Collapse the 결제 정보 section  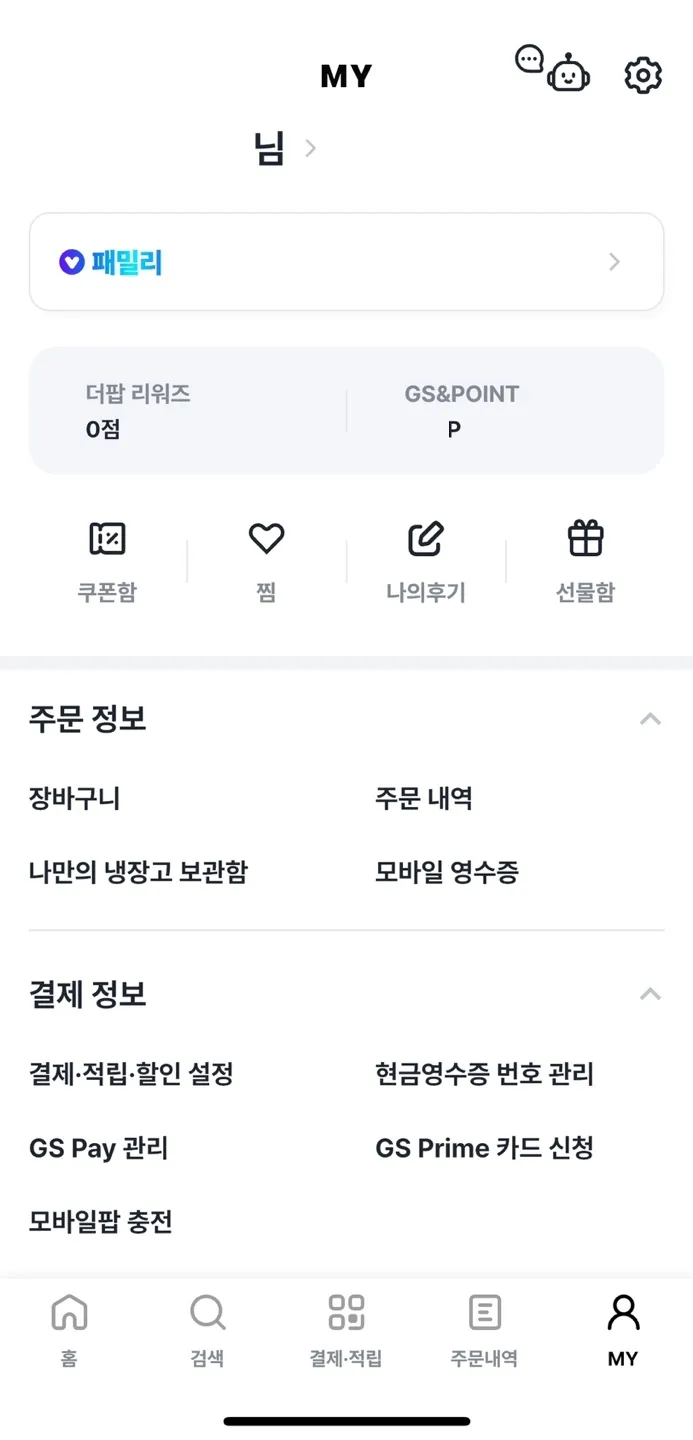650,994
